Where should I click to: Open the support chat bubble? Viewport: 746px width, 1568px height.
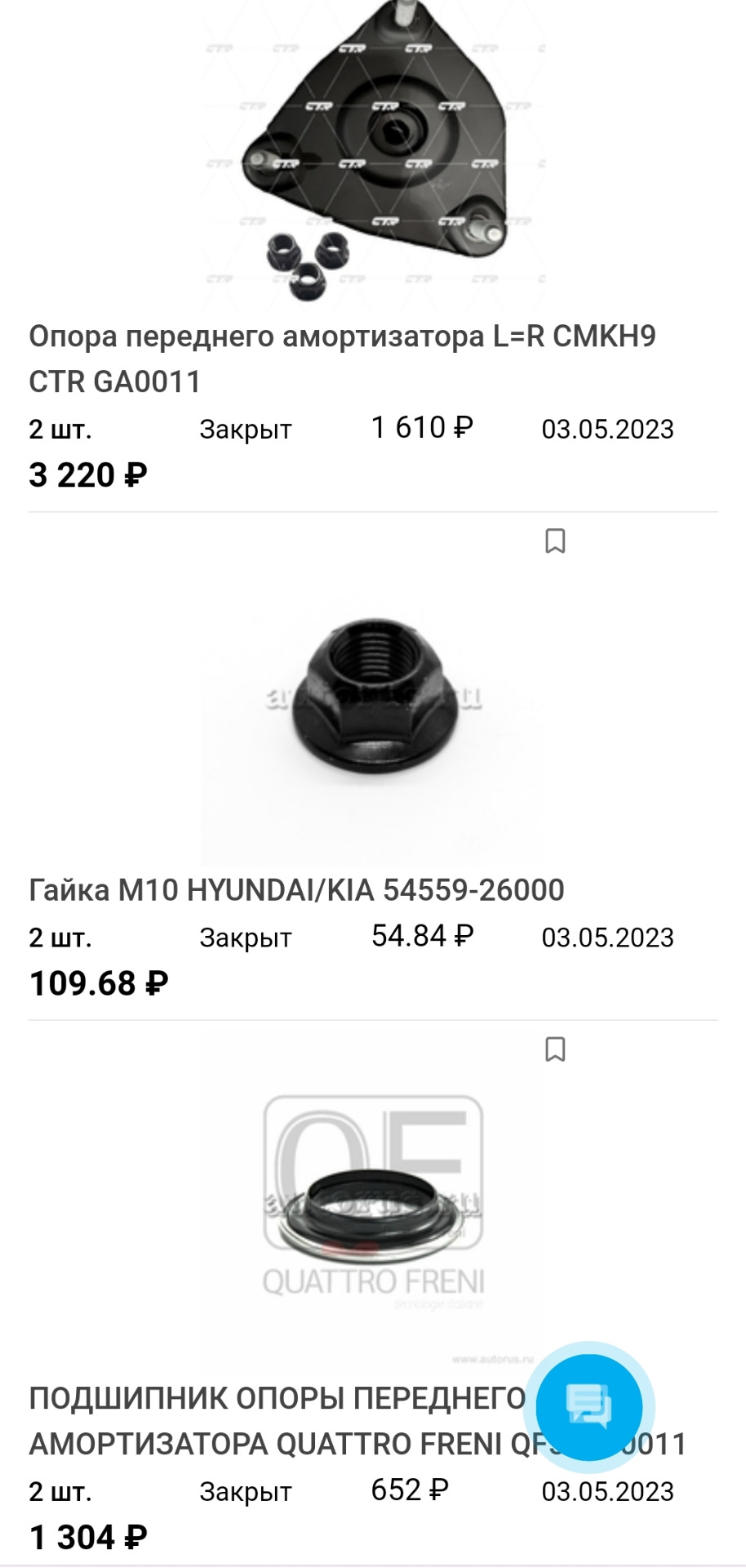[588, 1407]
